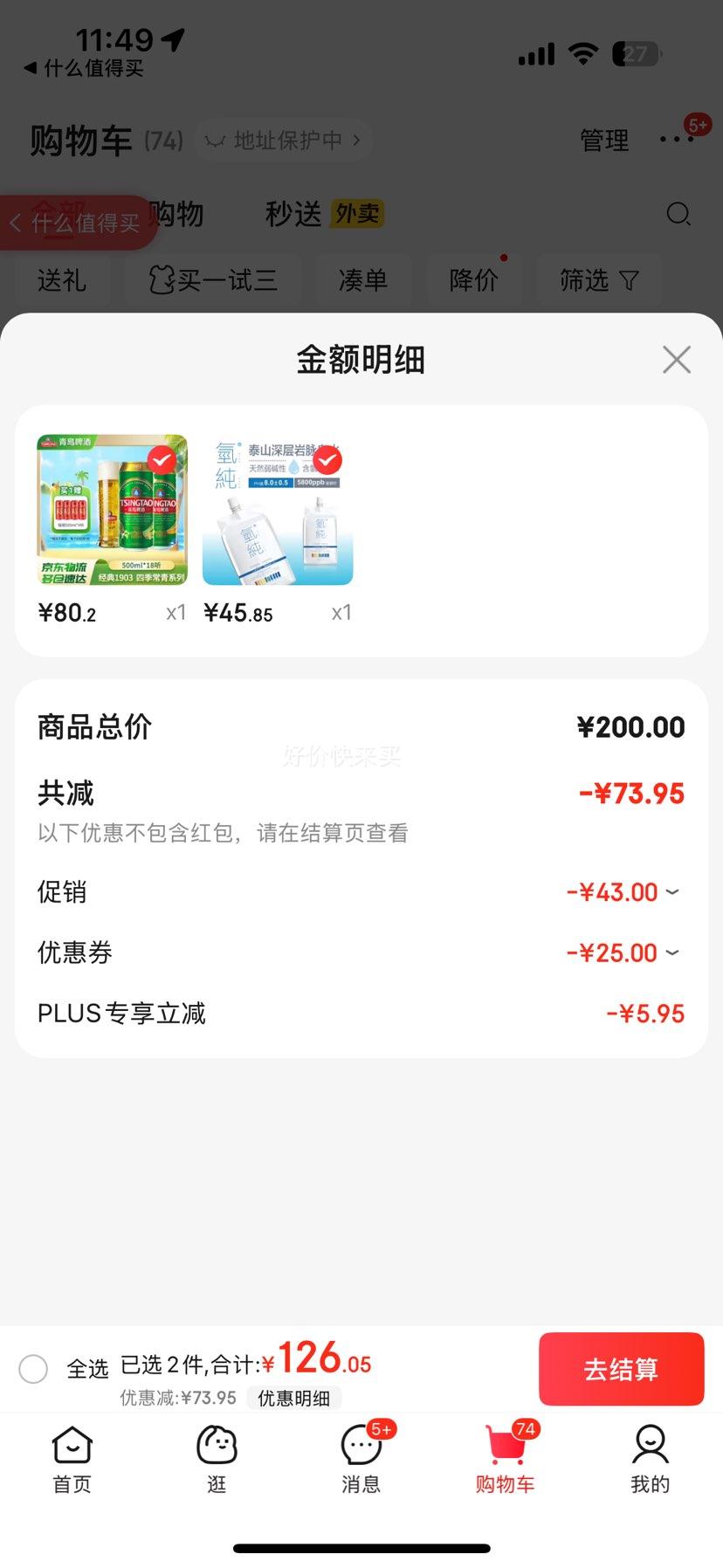Image resolution: width=723 pixels, height=1568 pixels.
Task: Open the 地址保护中 address selector
Action: pyautogui.click(x=283, y=140)
